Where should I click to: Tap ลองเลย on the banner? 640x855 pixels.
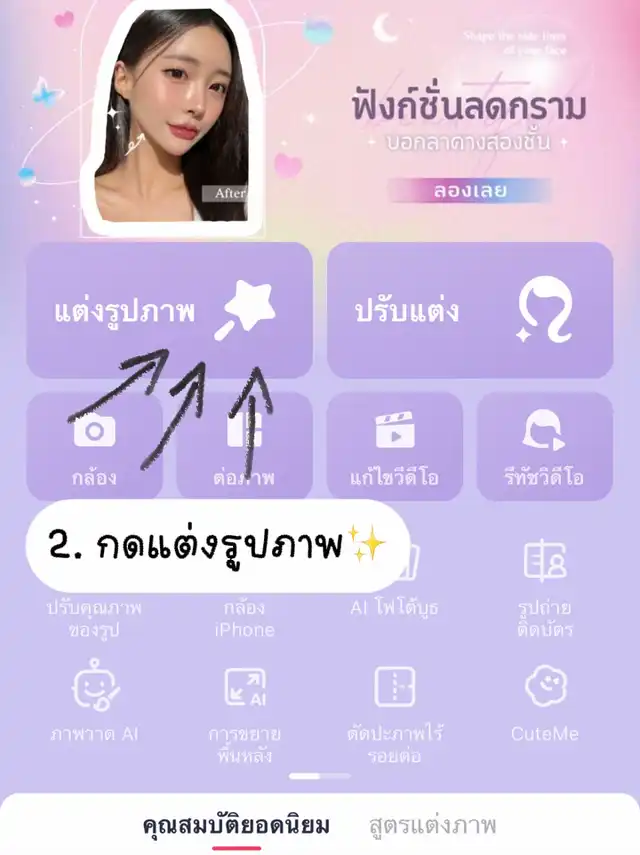[469, 190]
